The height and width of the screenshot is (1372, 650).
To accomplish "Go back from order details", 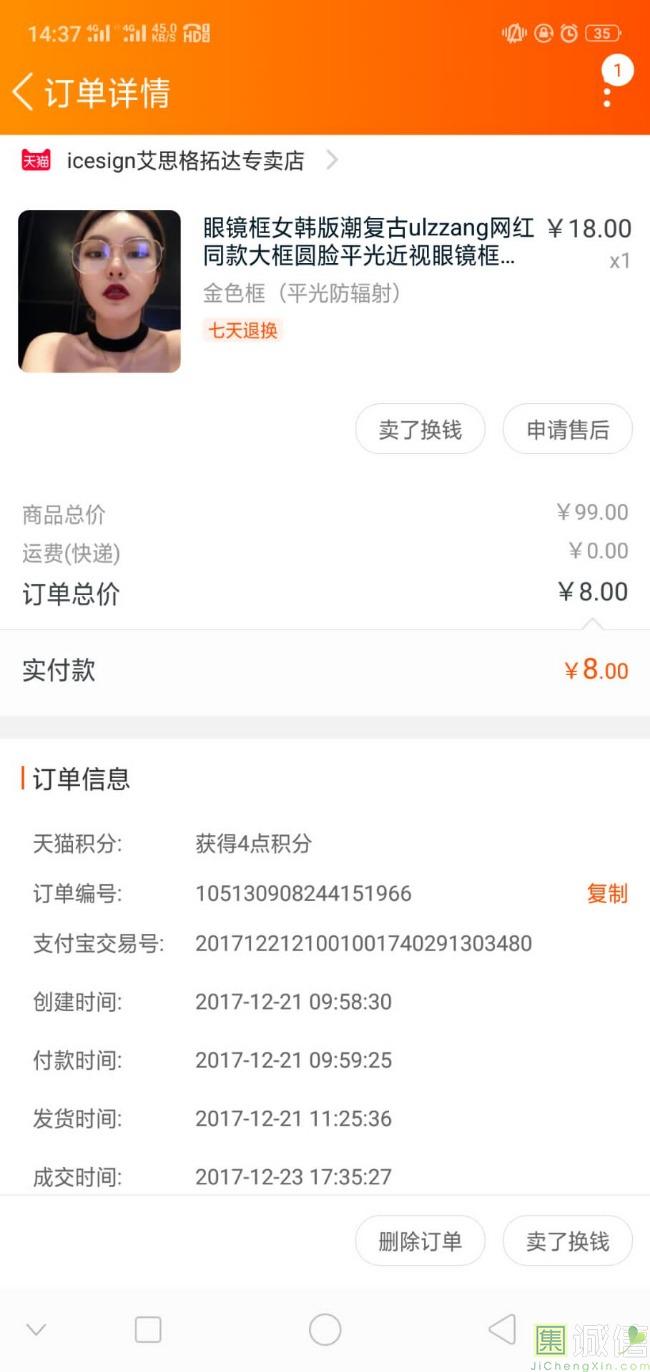I will pos(24,92).
